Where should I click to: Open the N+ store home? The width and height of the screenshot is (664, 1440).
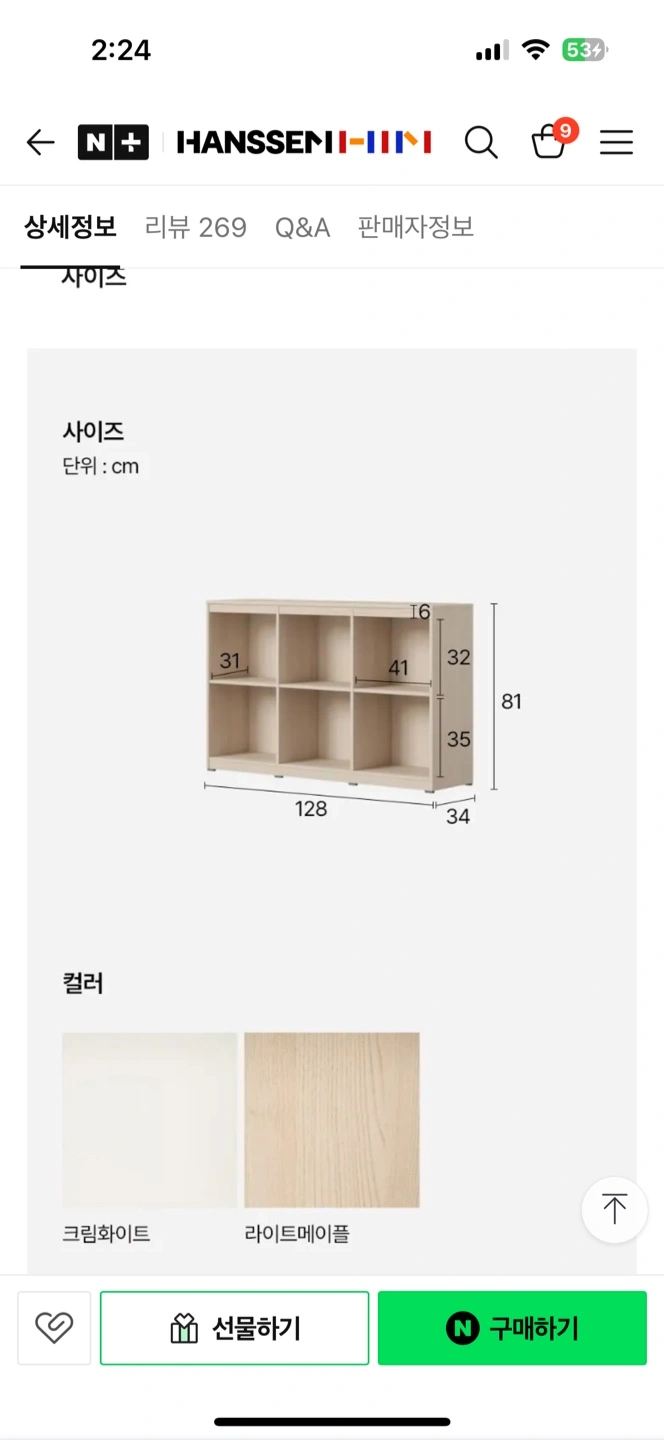(113, 143)
